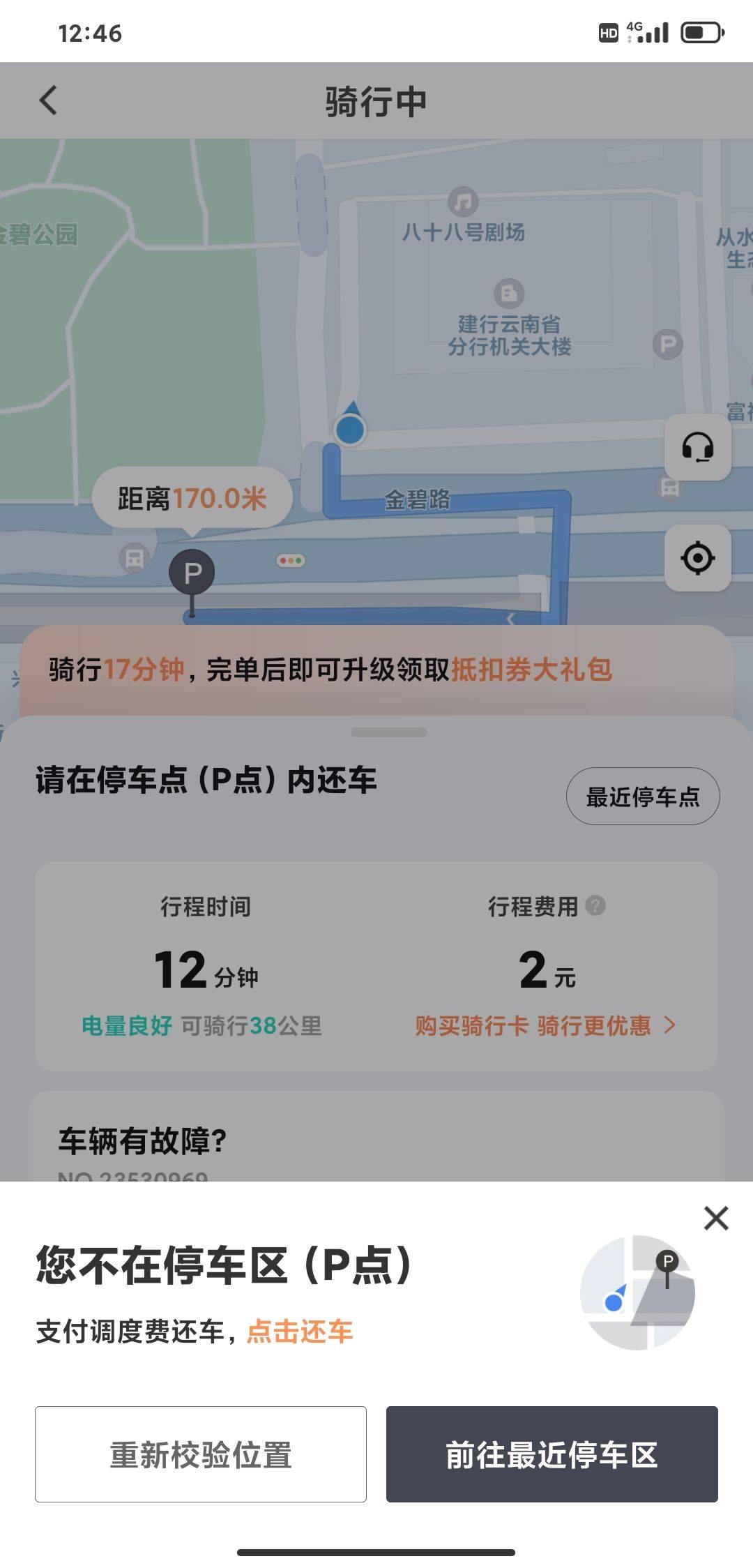Close the not-in-parking-zone popup

coord(716,1219)
